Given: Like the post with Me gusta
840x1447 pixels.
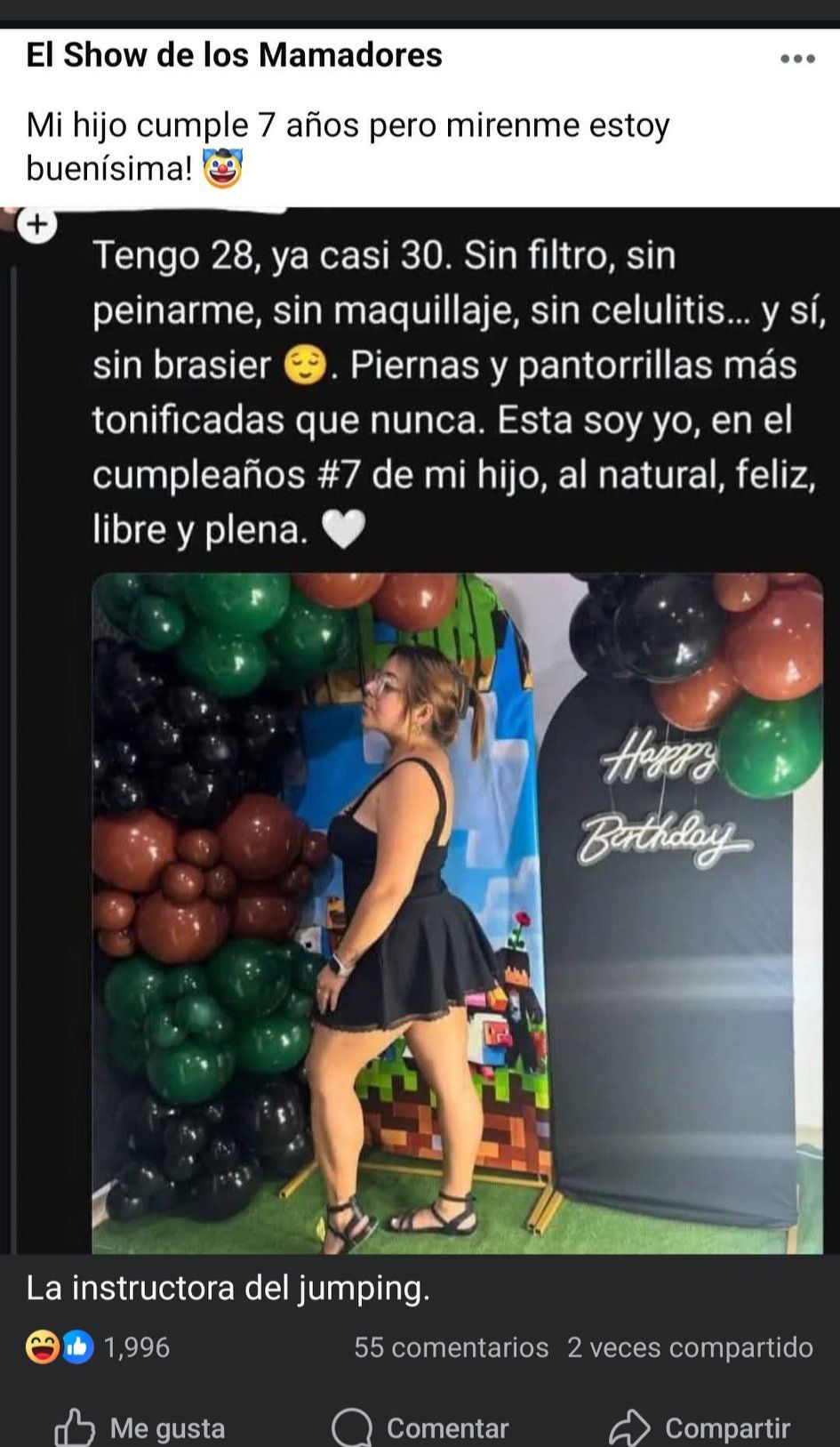Looking at the screenshot, I should 140,1427.
